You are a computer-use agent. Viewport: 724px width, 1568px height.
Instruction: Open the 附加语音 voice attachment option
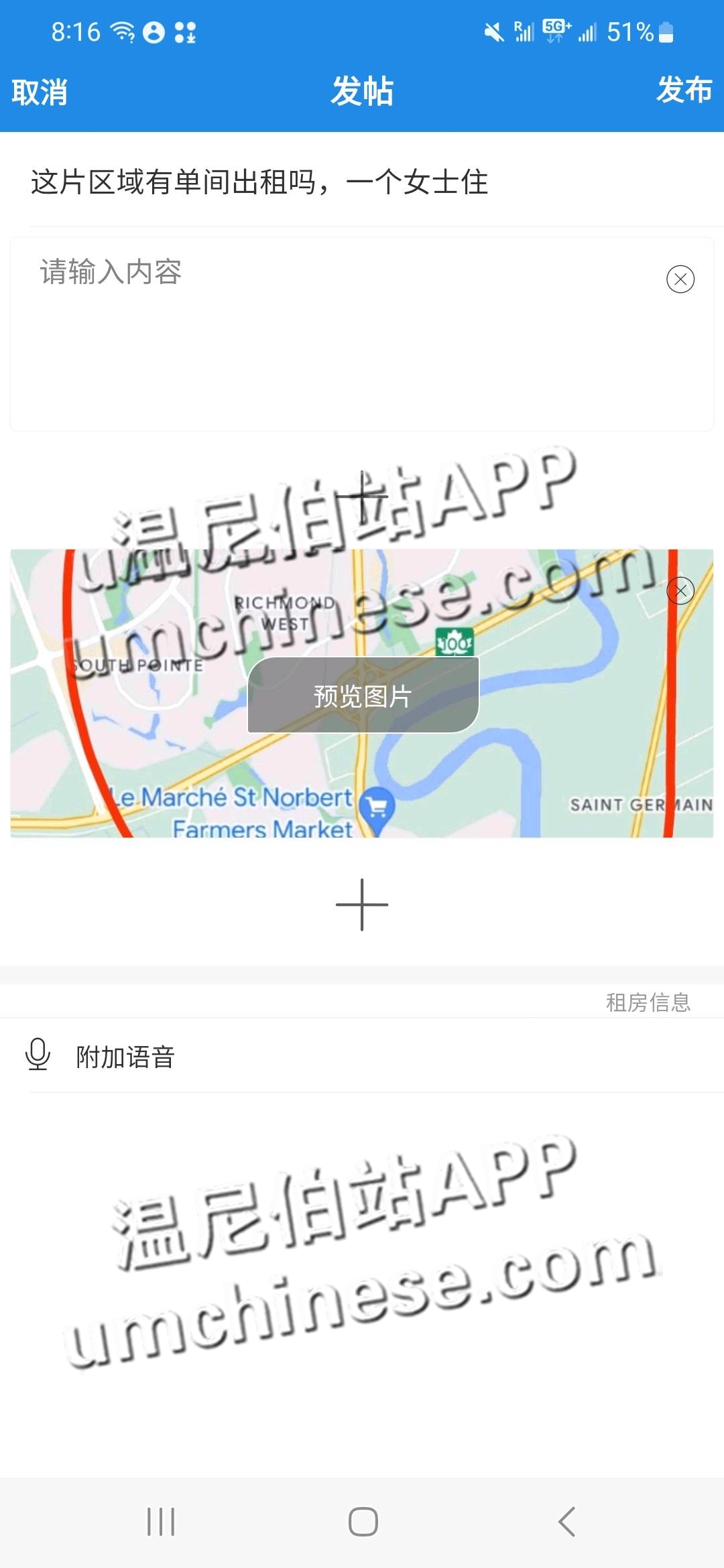125,1057
